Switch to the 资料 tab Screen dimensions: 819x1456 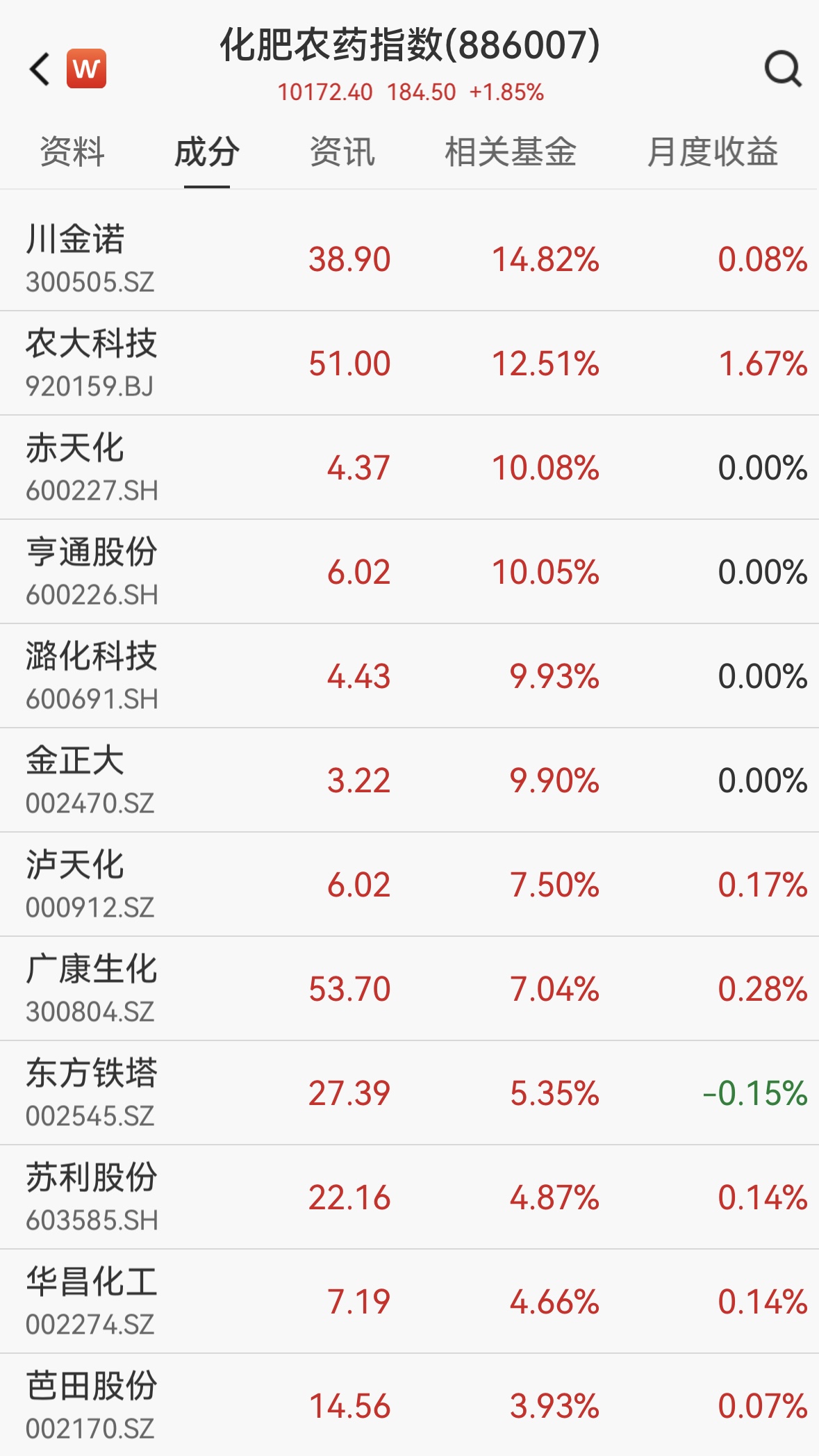[72, 153]
